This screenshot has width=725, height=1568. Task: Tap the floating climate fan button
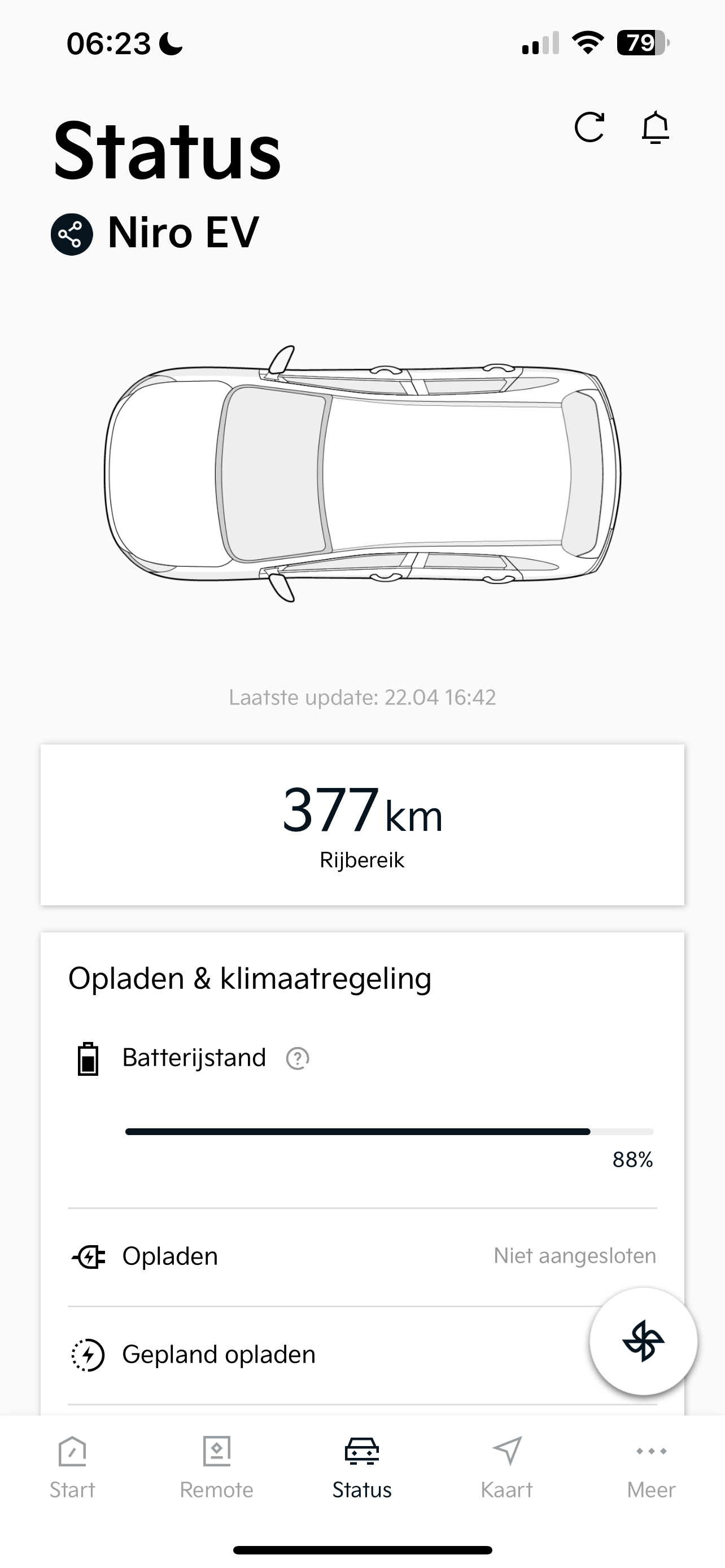click(x=643, y=1341)
